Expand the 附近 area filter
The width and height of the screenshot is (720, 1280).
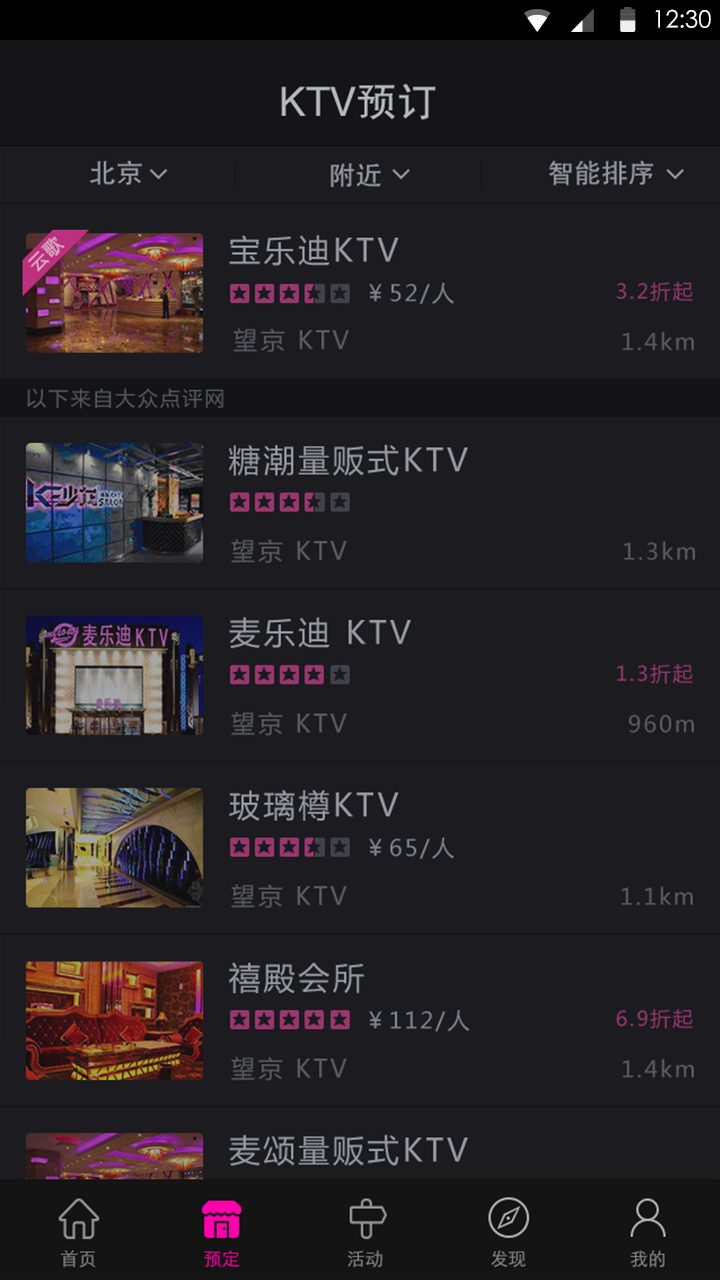click(x=369, y=176)
